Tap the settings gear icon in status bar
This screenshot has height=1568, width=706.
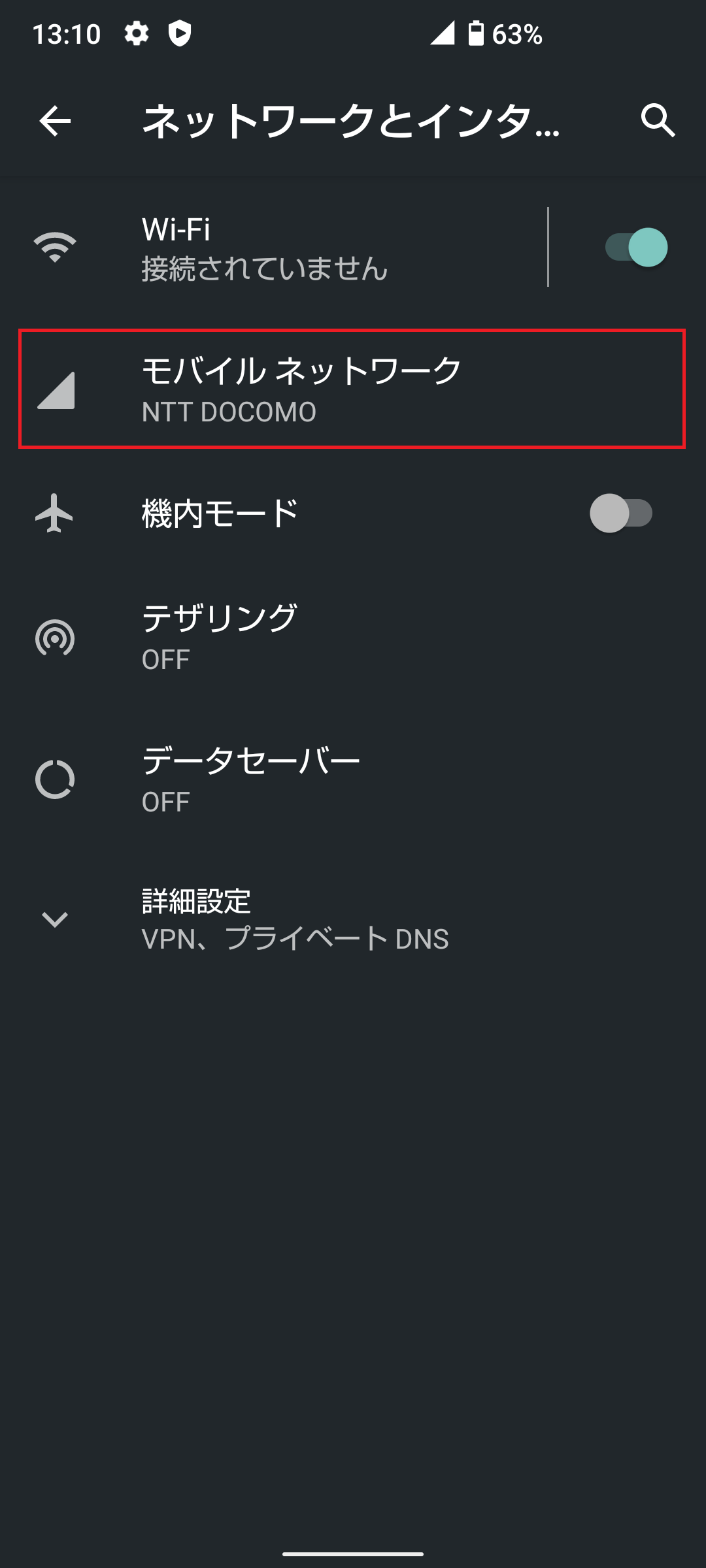click(136, 34)
